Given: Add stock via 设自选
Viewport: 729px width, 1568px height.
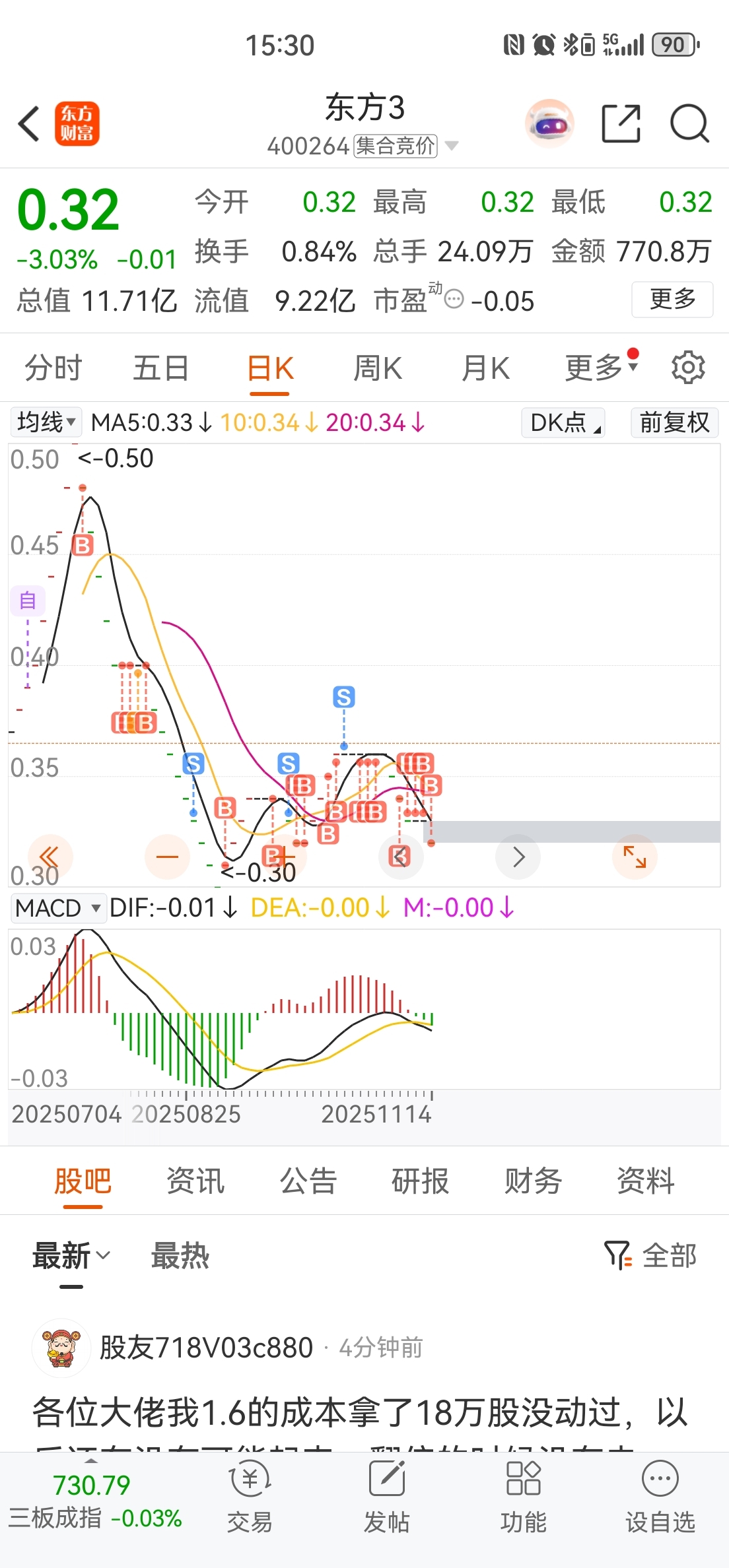Looking at the screenshot, I should coord(660,1497).
